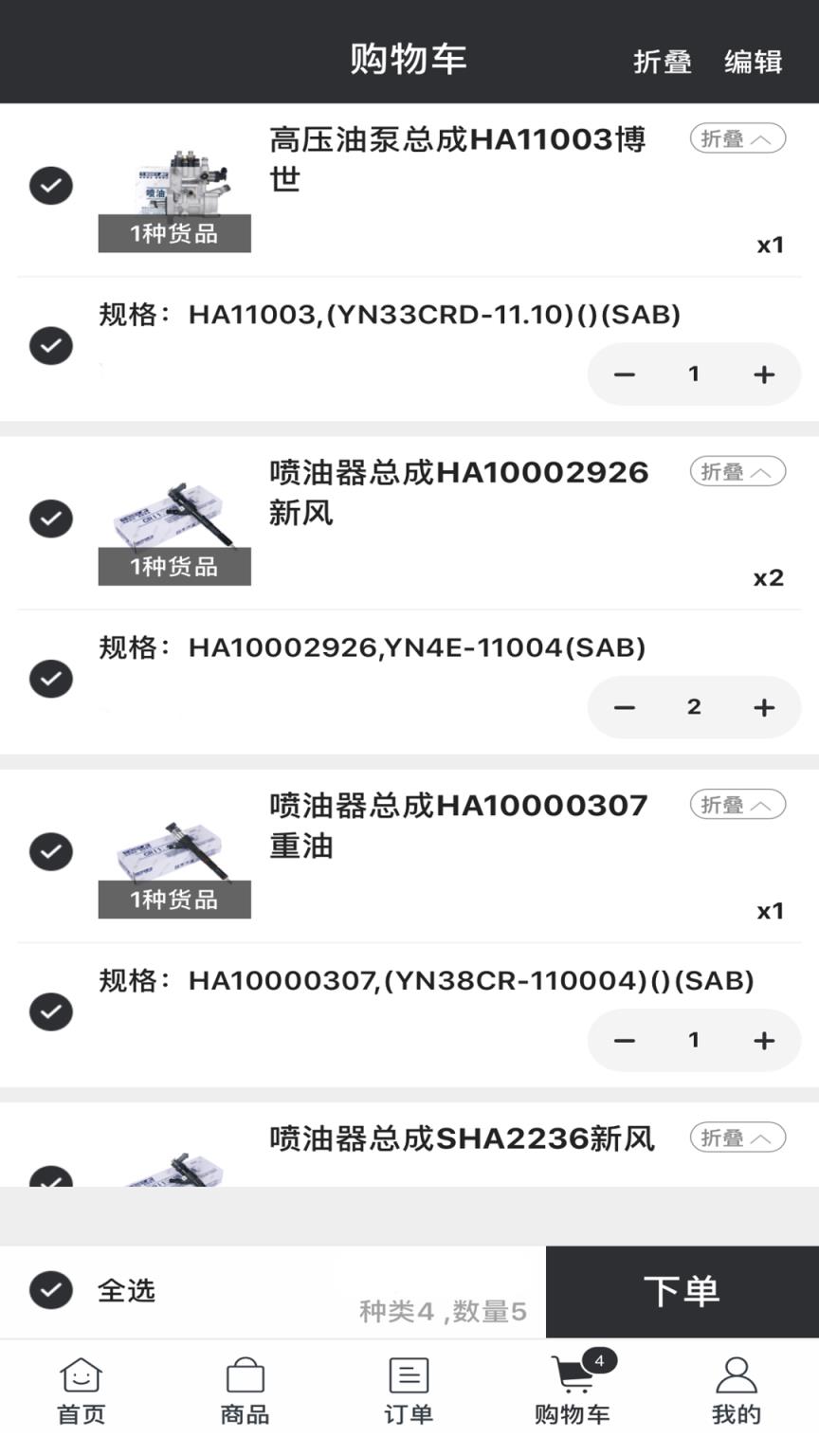Collapse the HA11003 item via 折叠
Viewport: 819px width, 1456px height.
pos(737,138)
